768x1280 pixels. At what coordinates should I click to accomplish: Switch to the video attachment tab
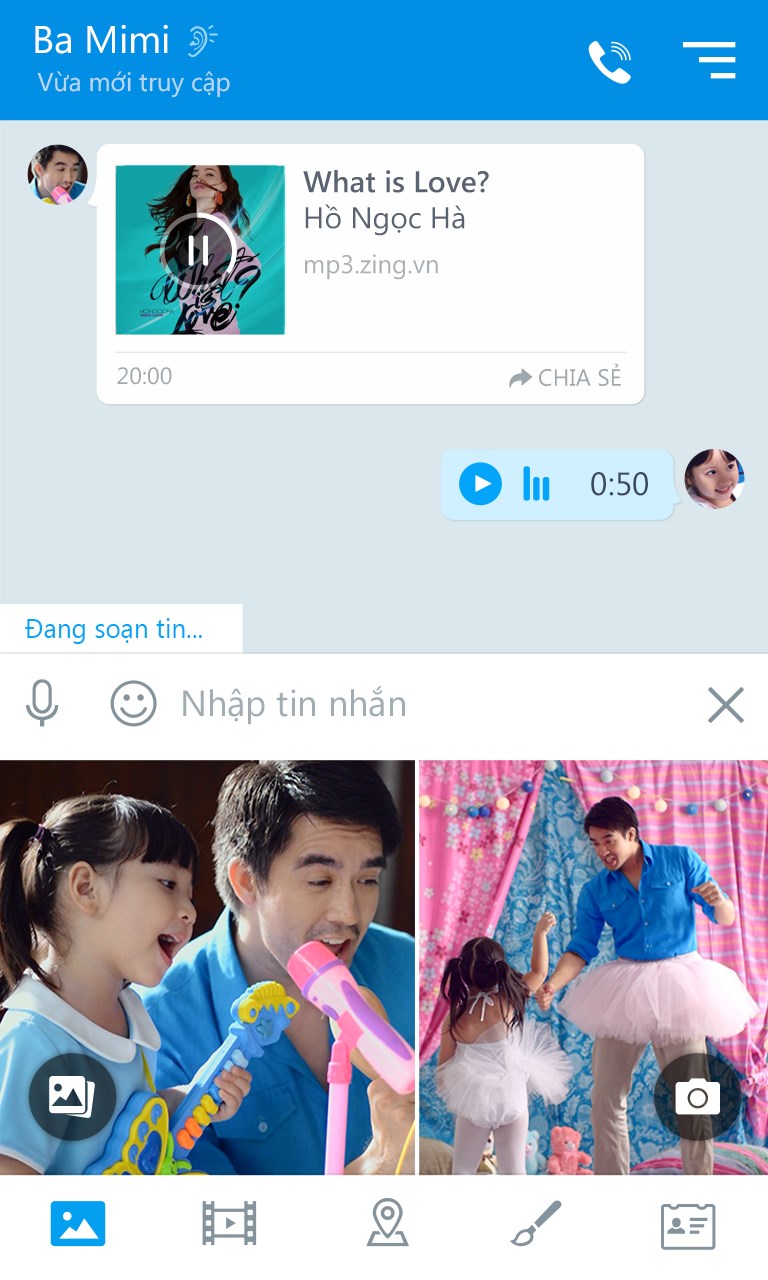coord(229,1224)
